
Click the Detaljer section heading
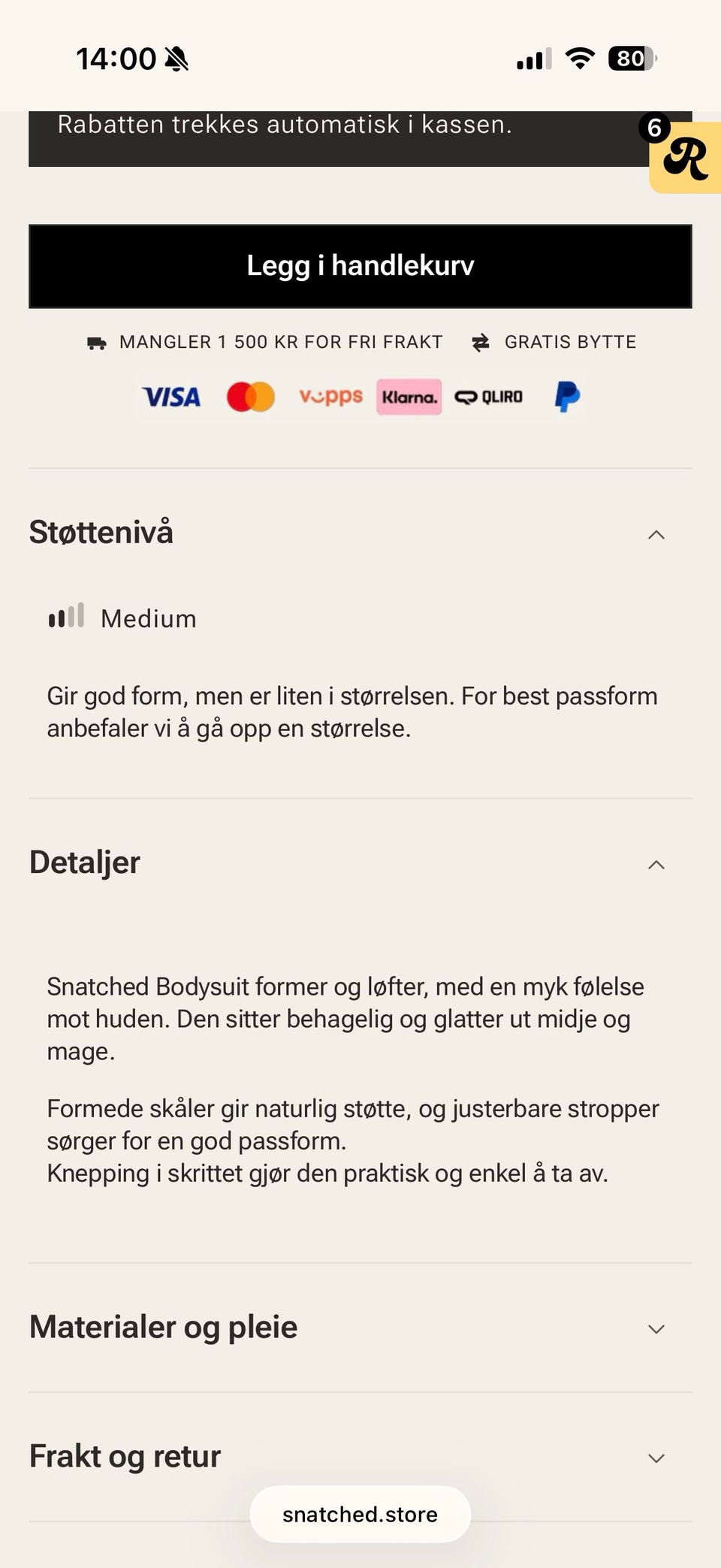click(84, 863)
